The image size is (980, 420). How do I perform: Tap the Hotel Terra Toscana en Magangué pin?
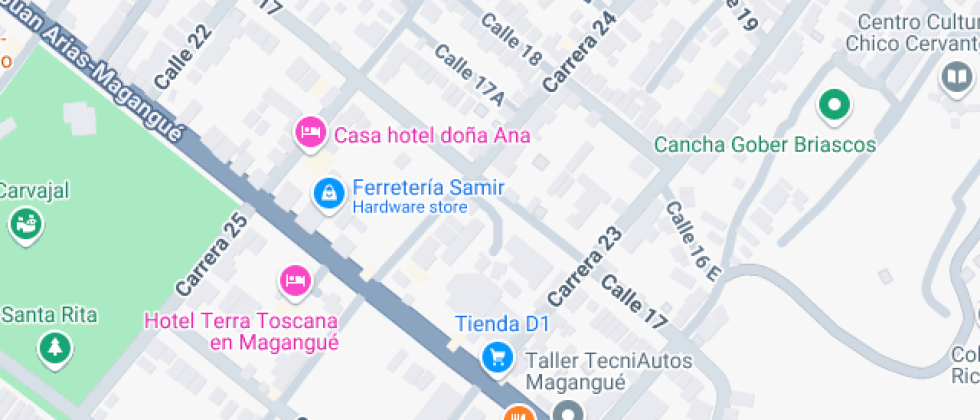(x=294, y=280)
